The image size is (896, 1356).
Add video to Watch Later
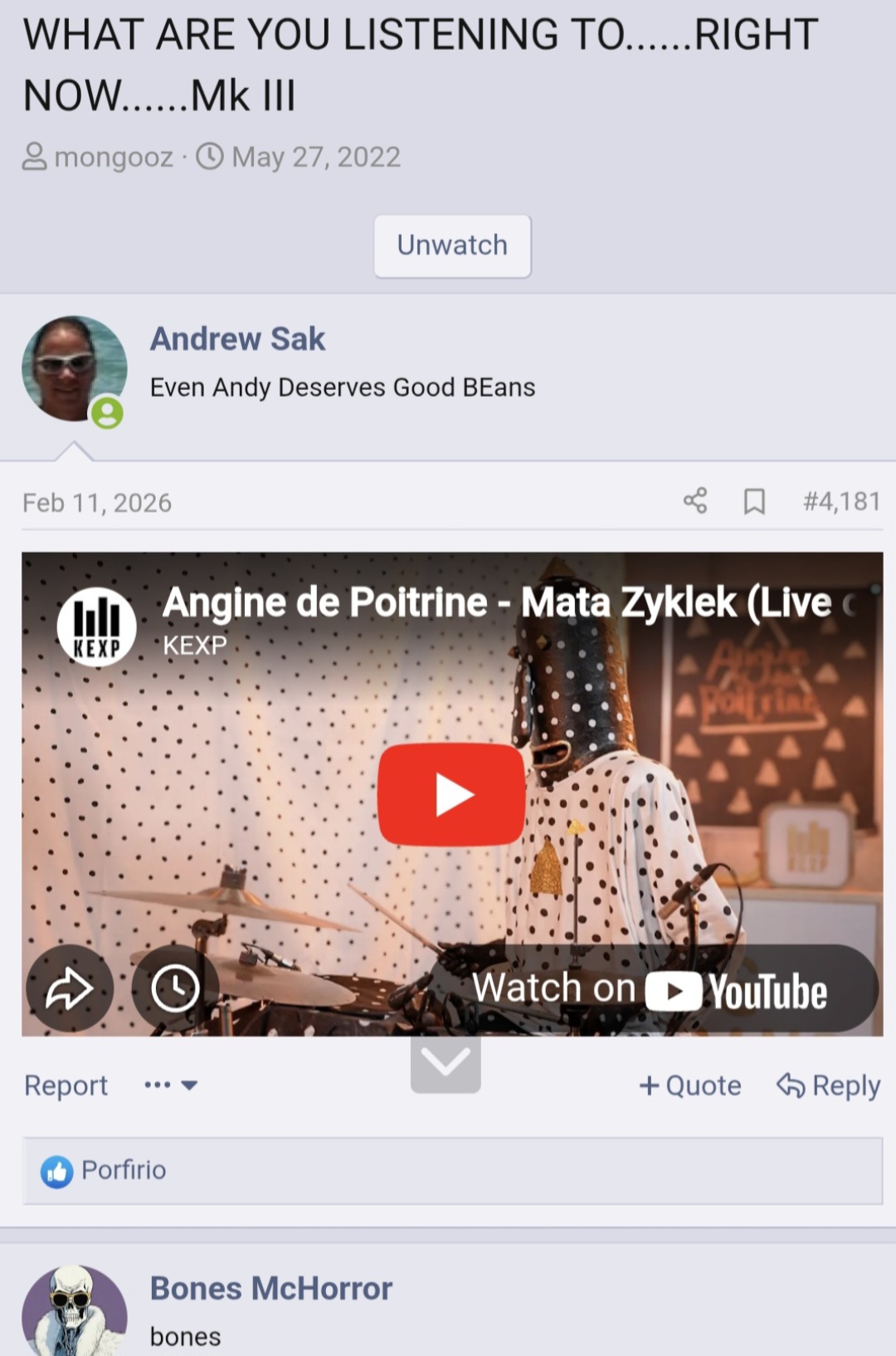[x=175, y=988]
